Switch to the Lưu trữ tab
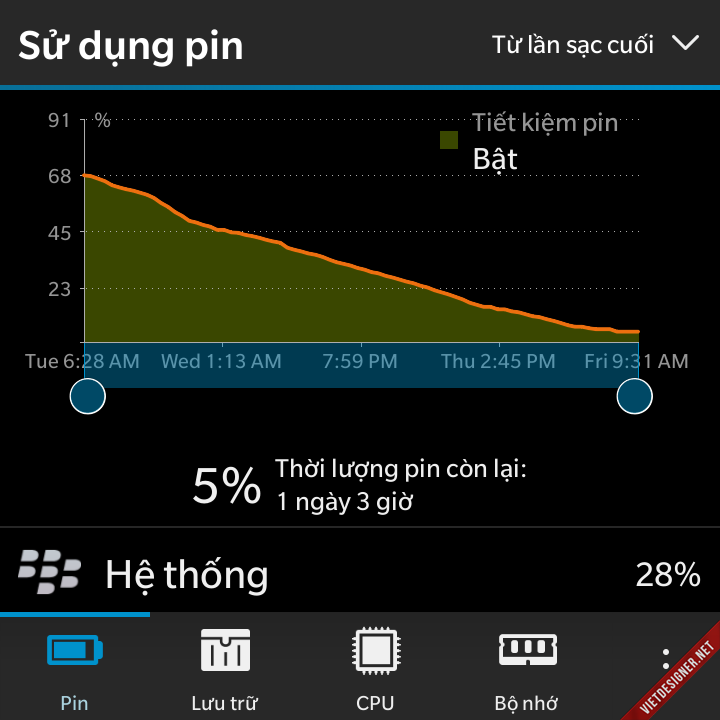This screenshot has height=720, width=720. pyautogui.click(x=225, y=667)
